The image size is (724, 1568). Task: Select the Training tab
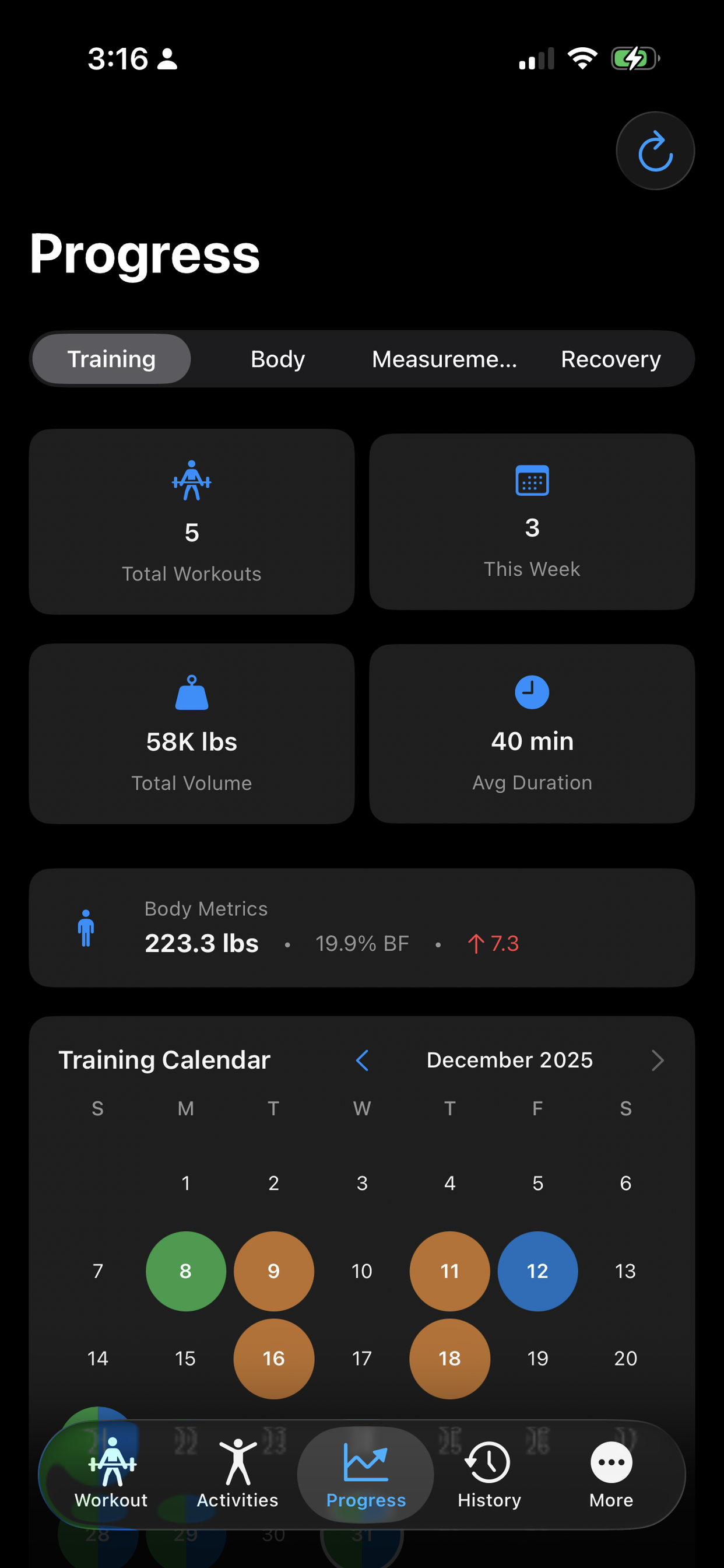(112, 359)
